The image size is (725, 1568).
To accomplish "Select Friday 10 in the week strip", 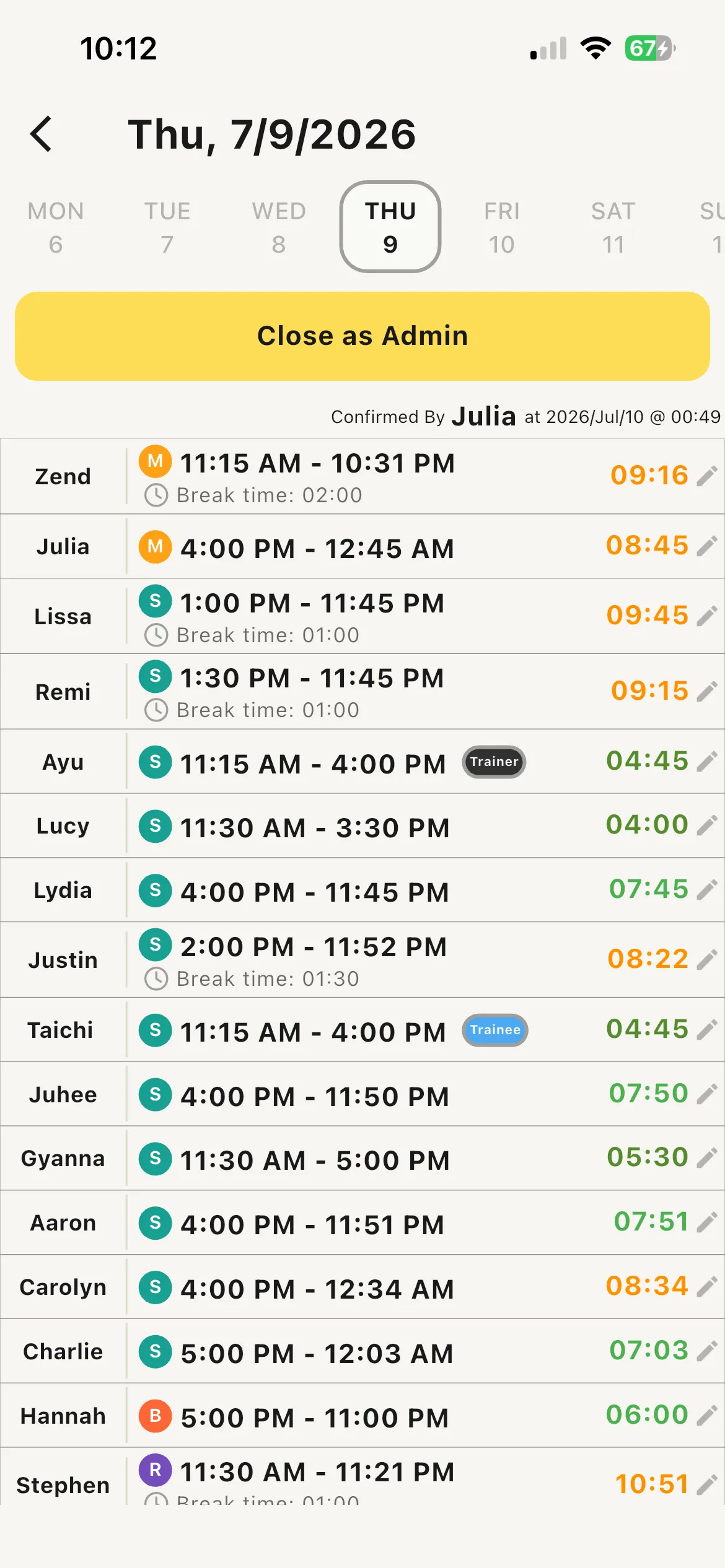I will tap(502, 227).
